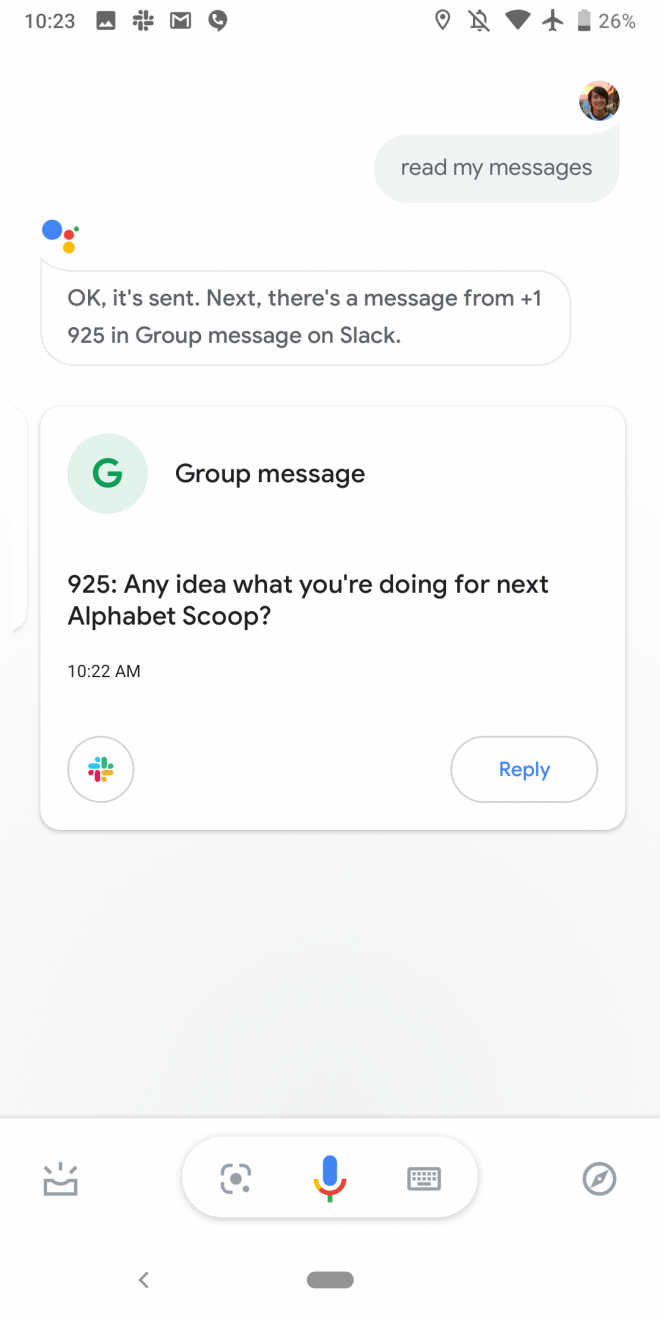Open the message in Slack app
Viewport: 660px width, 1320px height.
(101, 769)
